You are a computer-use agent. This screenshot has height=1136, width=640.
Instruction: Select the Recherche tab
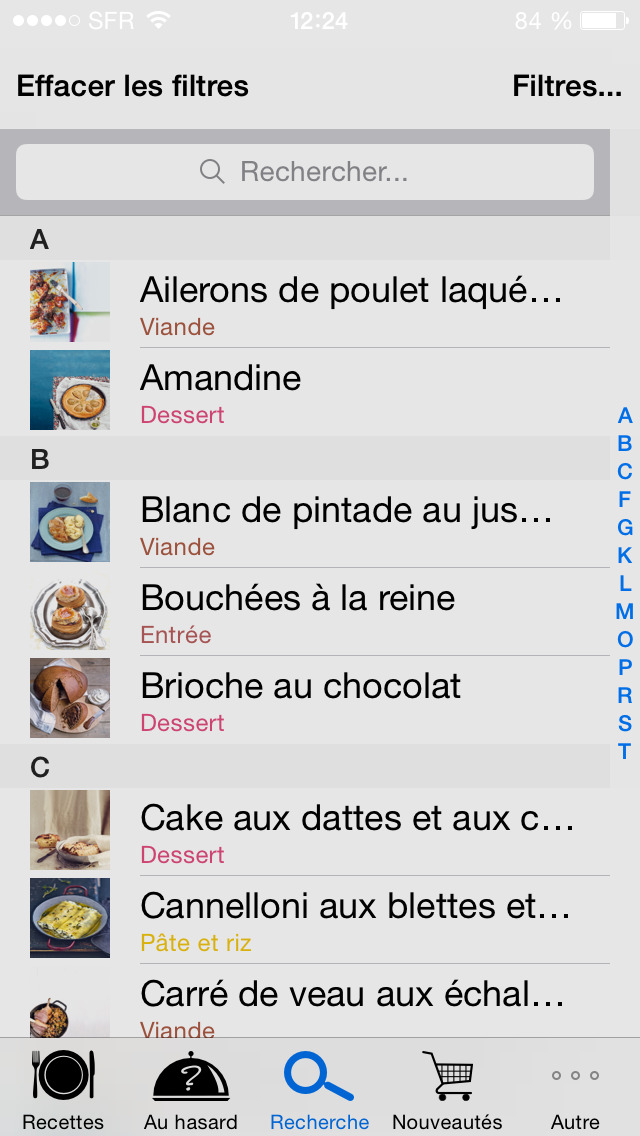coord(319,1088)
